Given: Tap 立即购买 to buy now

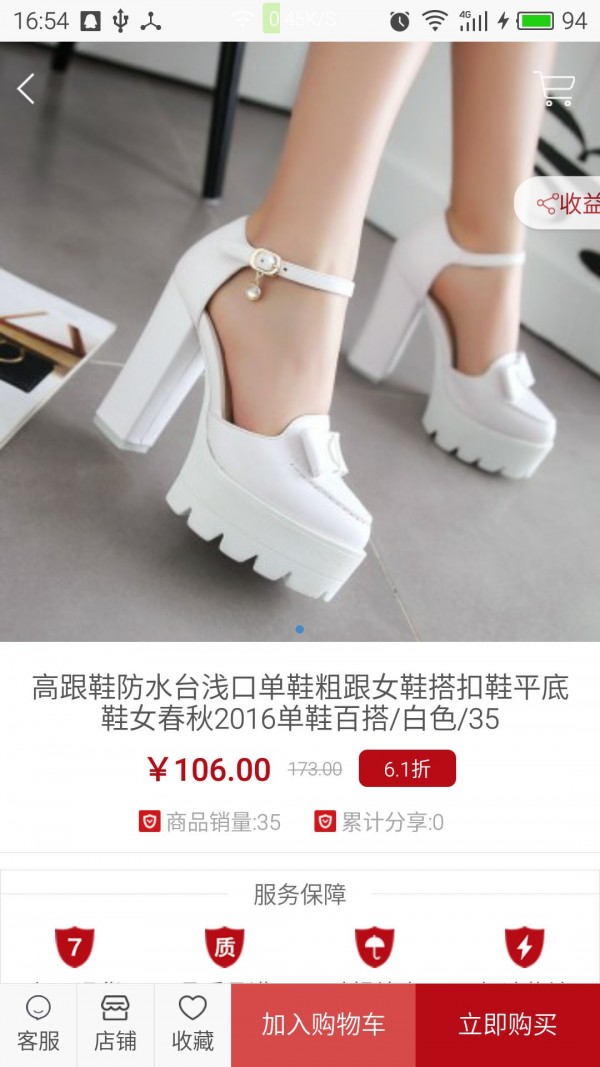Looking at the screenshot, I should click(508, 1024).
